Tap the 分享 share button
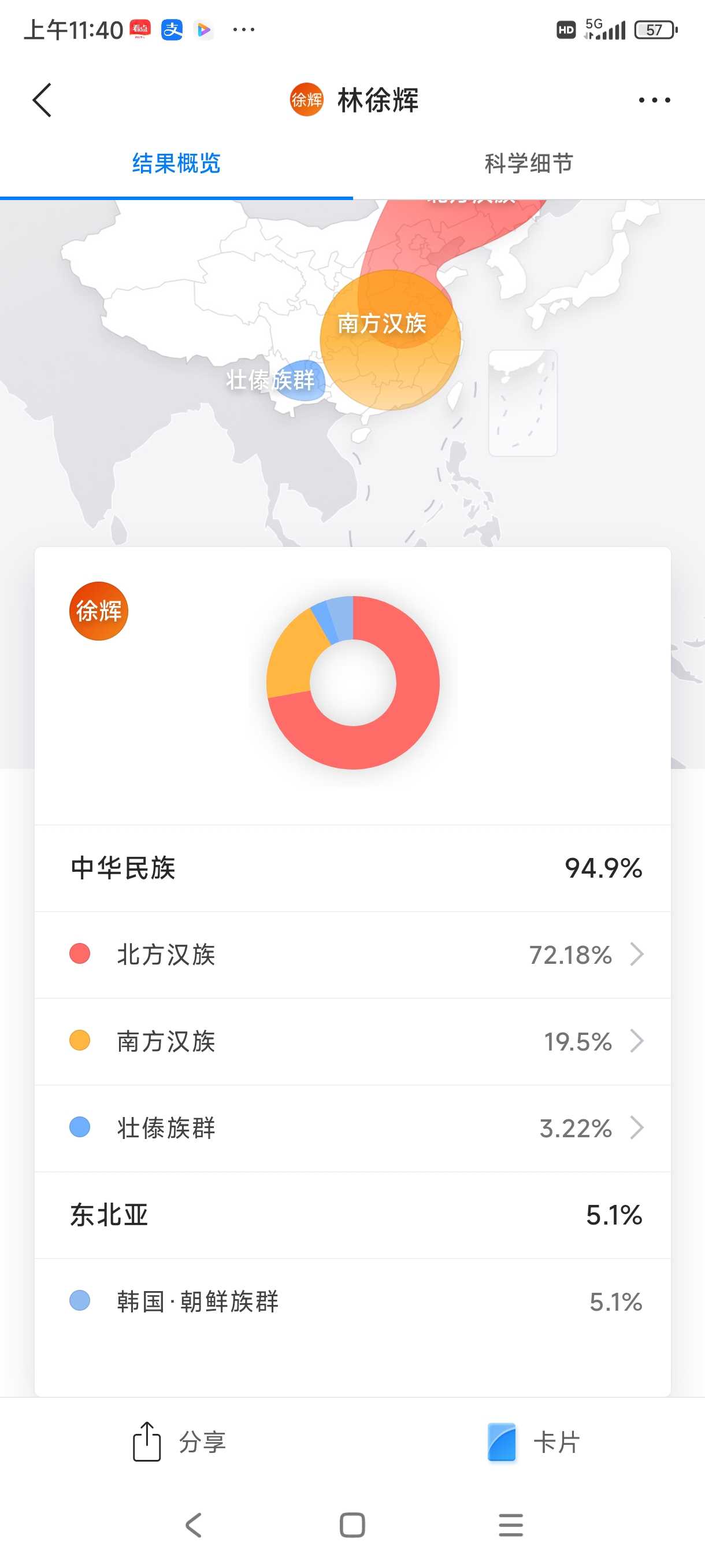Viewport: 705px width, 1568px height. click(x=179, y=1441)
